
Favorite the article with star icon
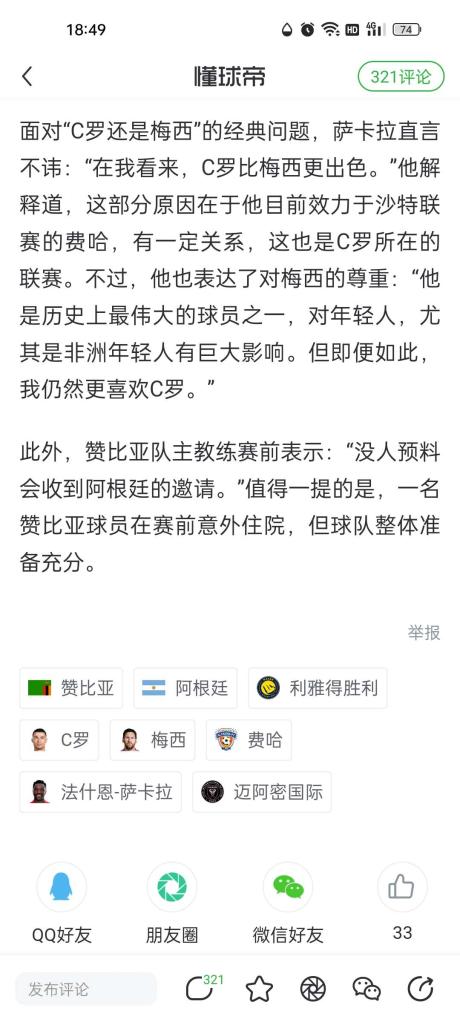259,989
